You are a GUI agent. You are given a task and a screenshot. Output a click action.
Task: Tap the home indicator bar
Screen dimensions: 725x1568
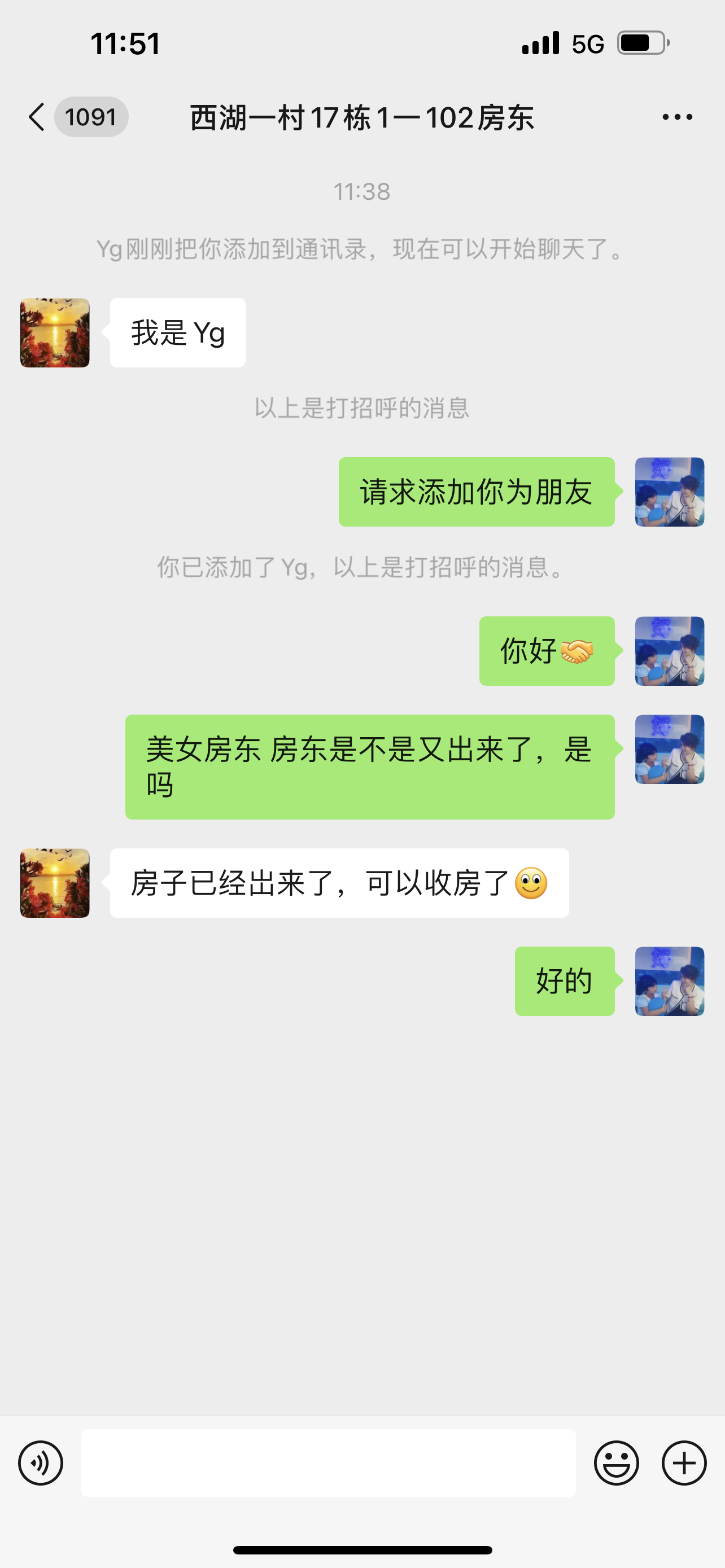click(362, 1549)
